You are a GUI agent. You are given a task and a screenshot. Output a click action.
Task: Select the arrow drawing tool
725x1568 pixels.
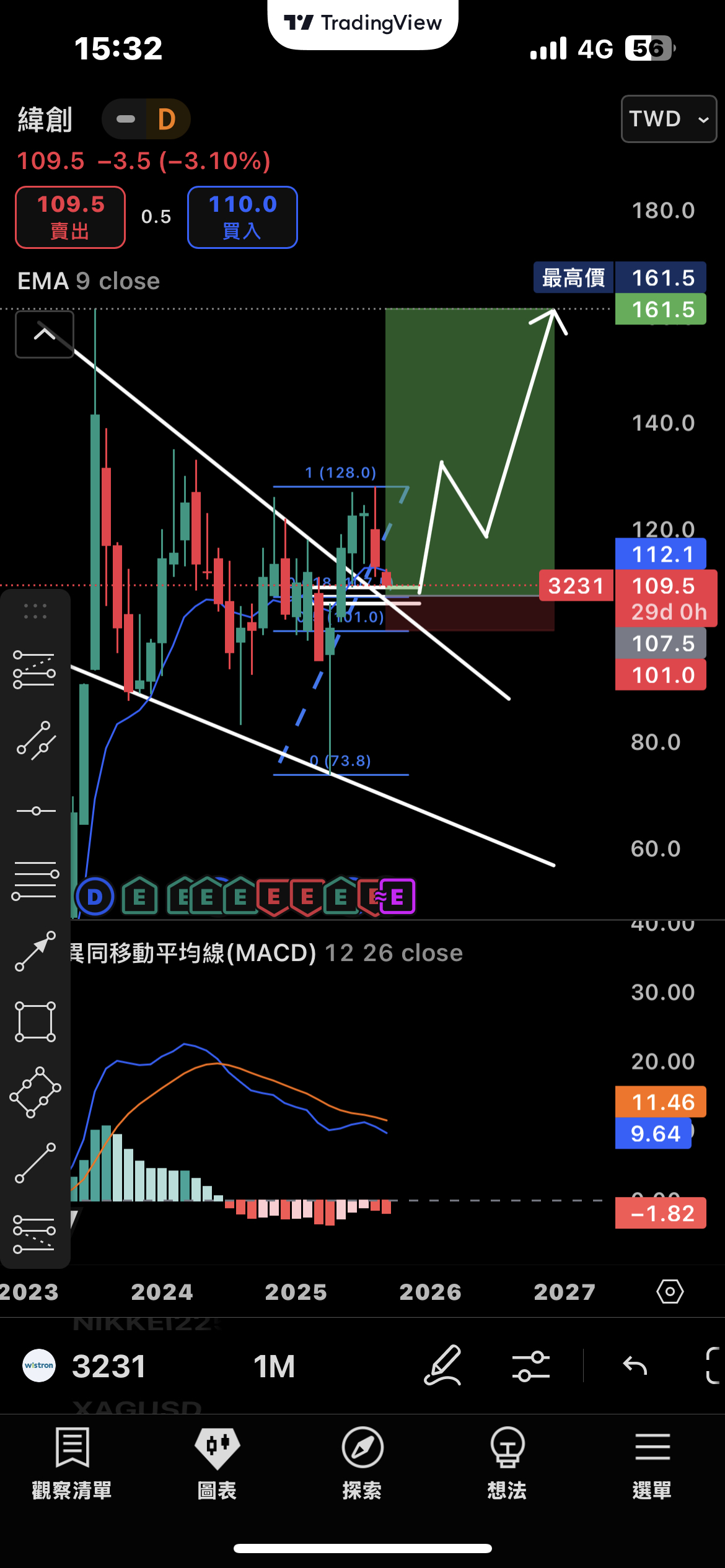(x=35, y=951)
